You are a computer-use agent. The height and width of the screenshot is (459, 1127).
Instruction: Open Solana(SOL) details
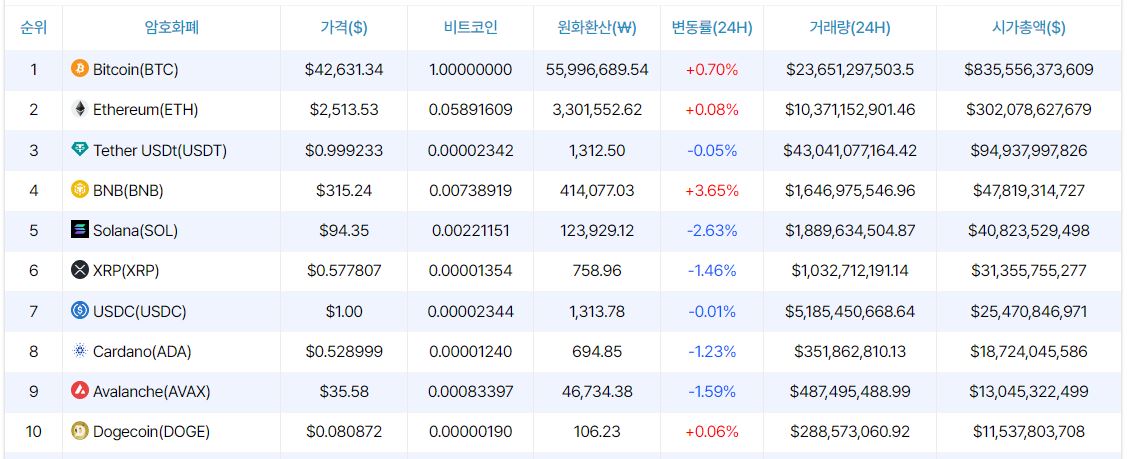pos(135,231)
